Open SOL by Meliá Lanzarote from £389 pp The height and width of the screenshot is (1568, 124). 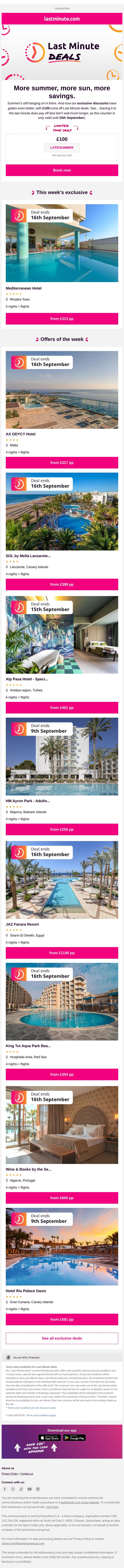click(62, 584)
